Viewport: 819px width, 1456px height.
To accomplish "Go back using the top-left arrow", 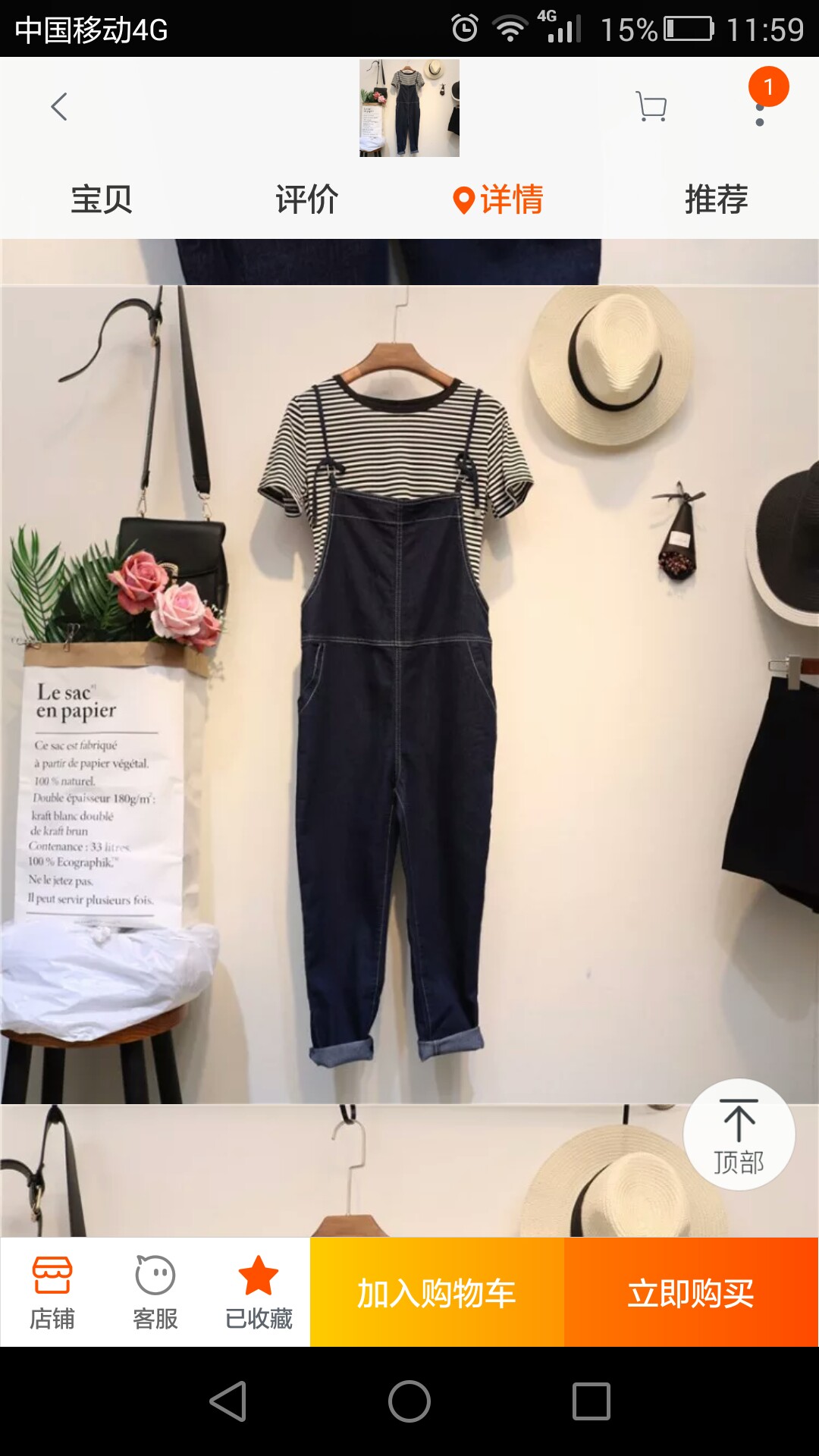I will click(59, 107).
